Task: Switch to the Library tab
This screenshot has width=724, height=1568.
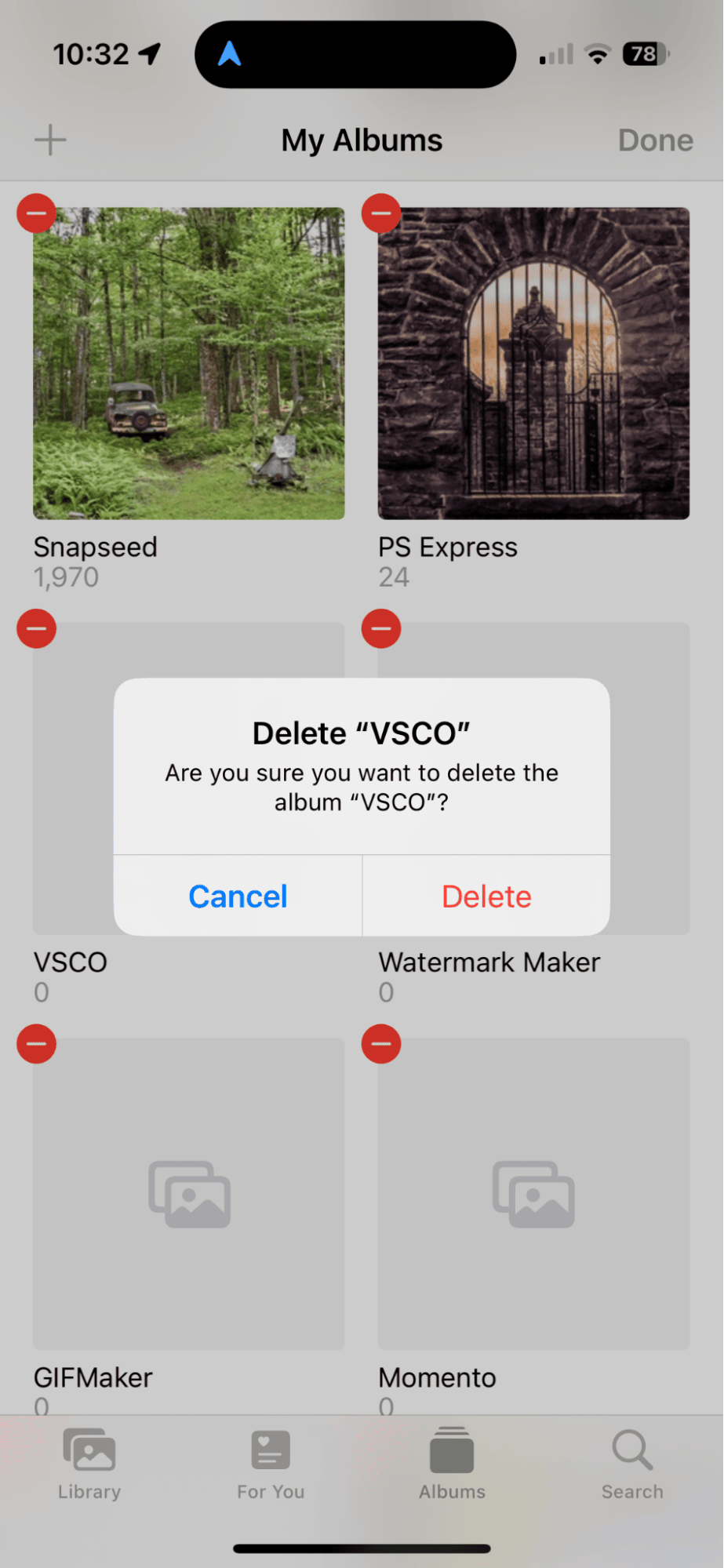Action: tap(89, 1464)
